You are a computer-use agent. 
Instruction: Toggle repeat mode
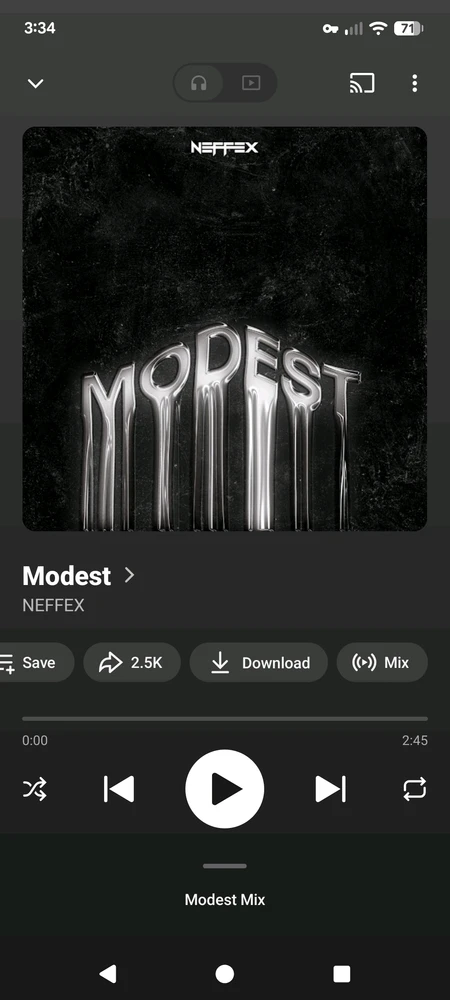coord(414,790)
